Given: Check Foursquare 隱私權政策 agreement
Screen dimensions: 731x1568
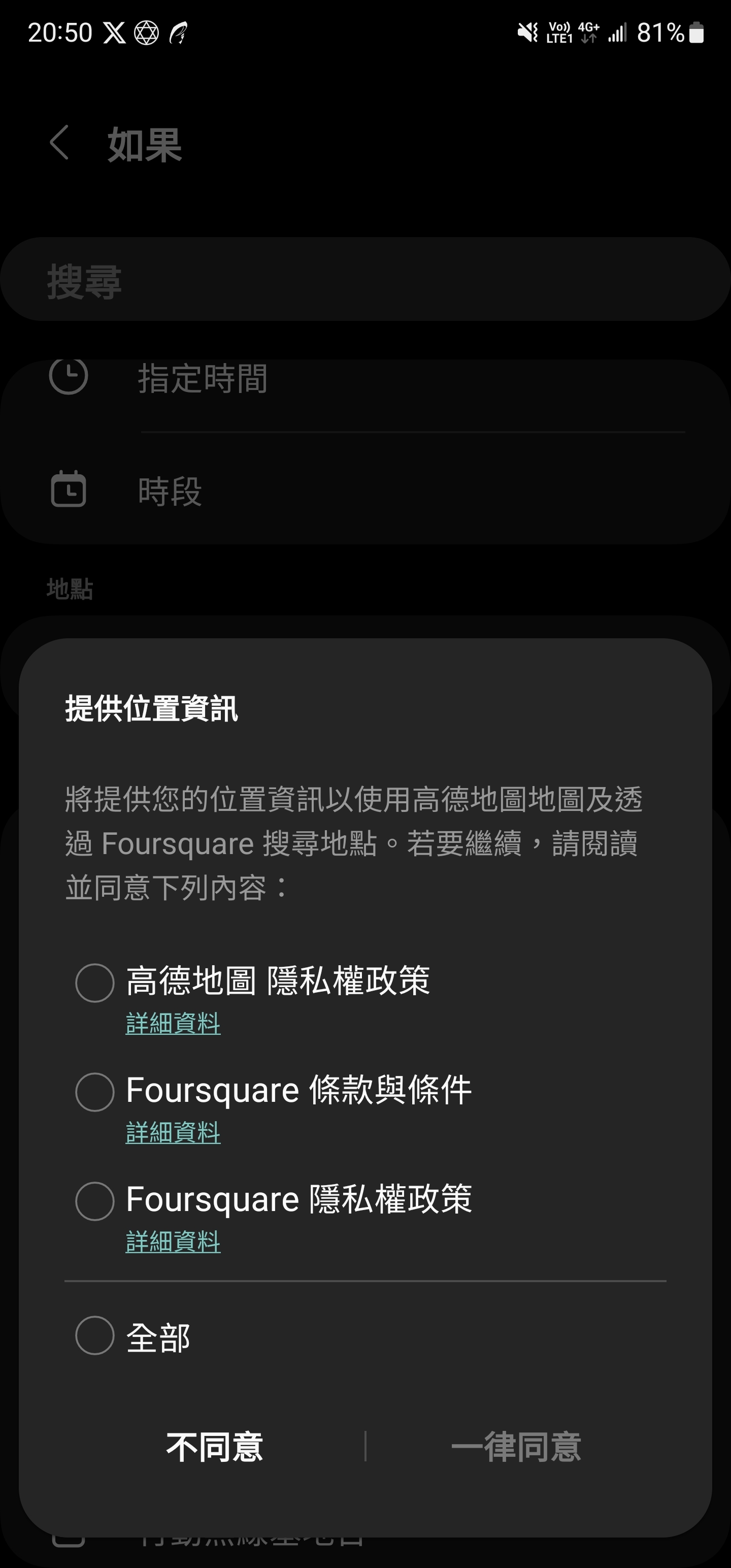Looking at the screenshot, I should click(x=95, y=1201).
